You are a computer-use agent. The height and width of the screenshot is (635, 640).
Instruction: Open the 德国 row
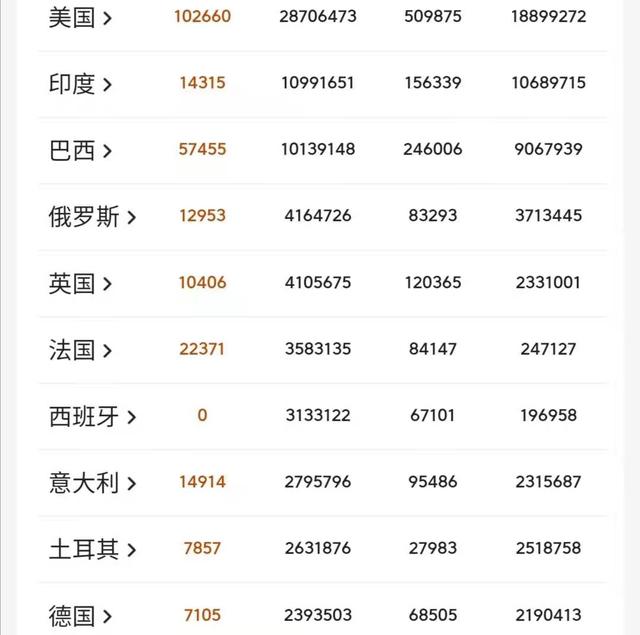point(80,615)
